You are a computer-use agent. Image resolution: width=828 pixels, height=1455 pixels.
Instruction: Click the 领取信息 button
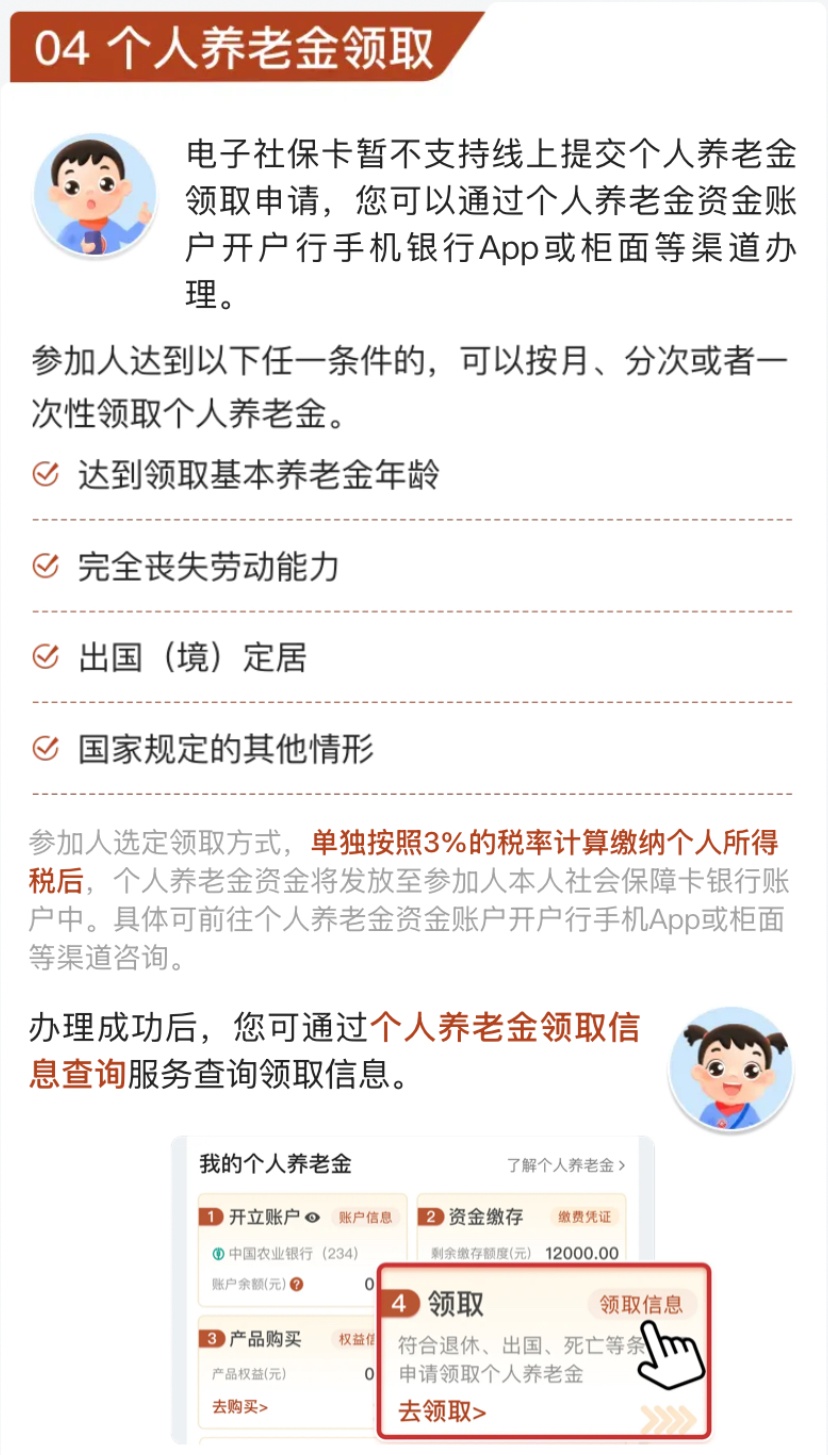click(x=647, y=1303)
